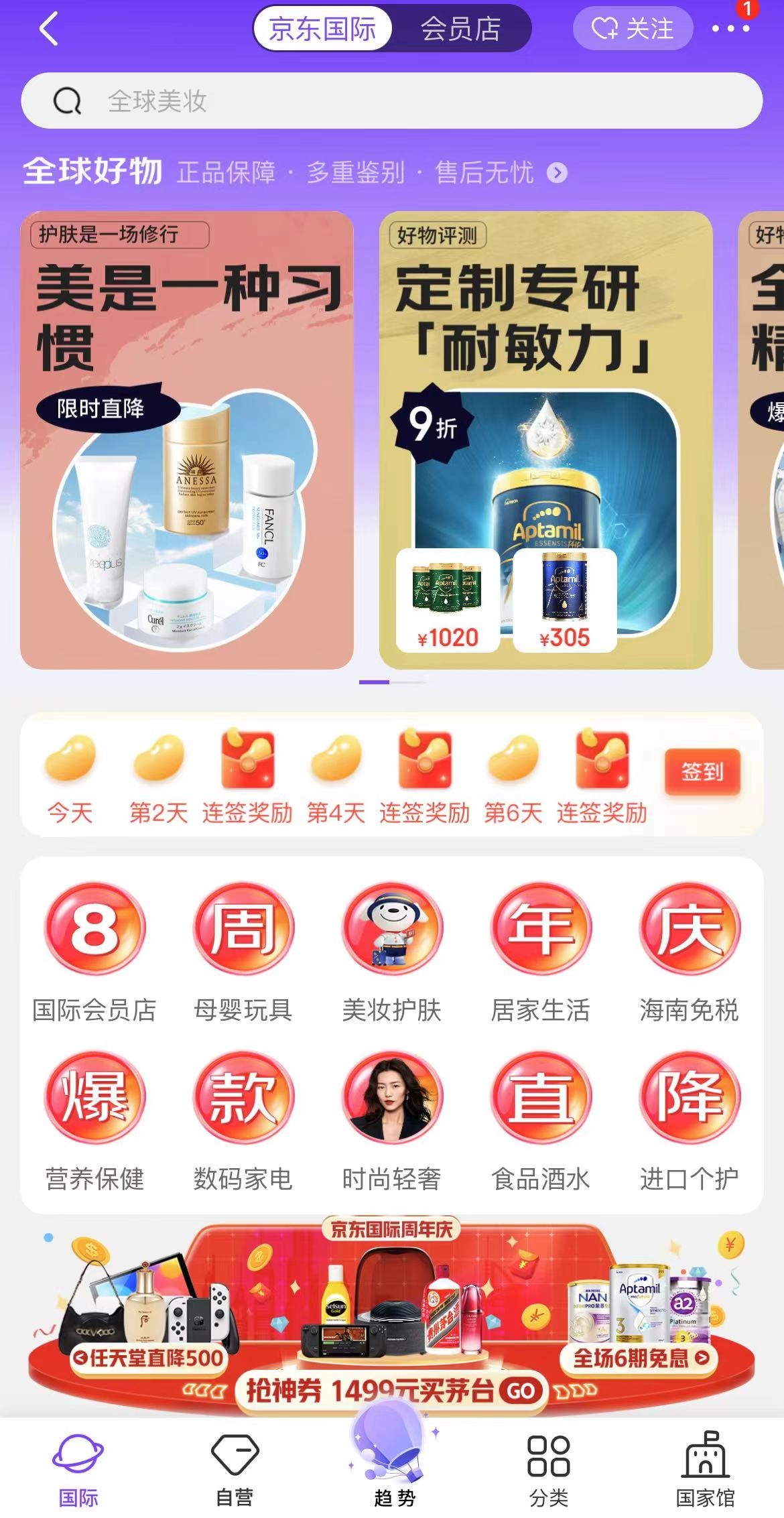Open 国际会员店 category
The width and height of the screenshot is (784, 1518).
tap(94, 952)
